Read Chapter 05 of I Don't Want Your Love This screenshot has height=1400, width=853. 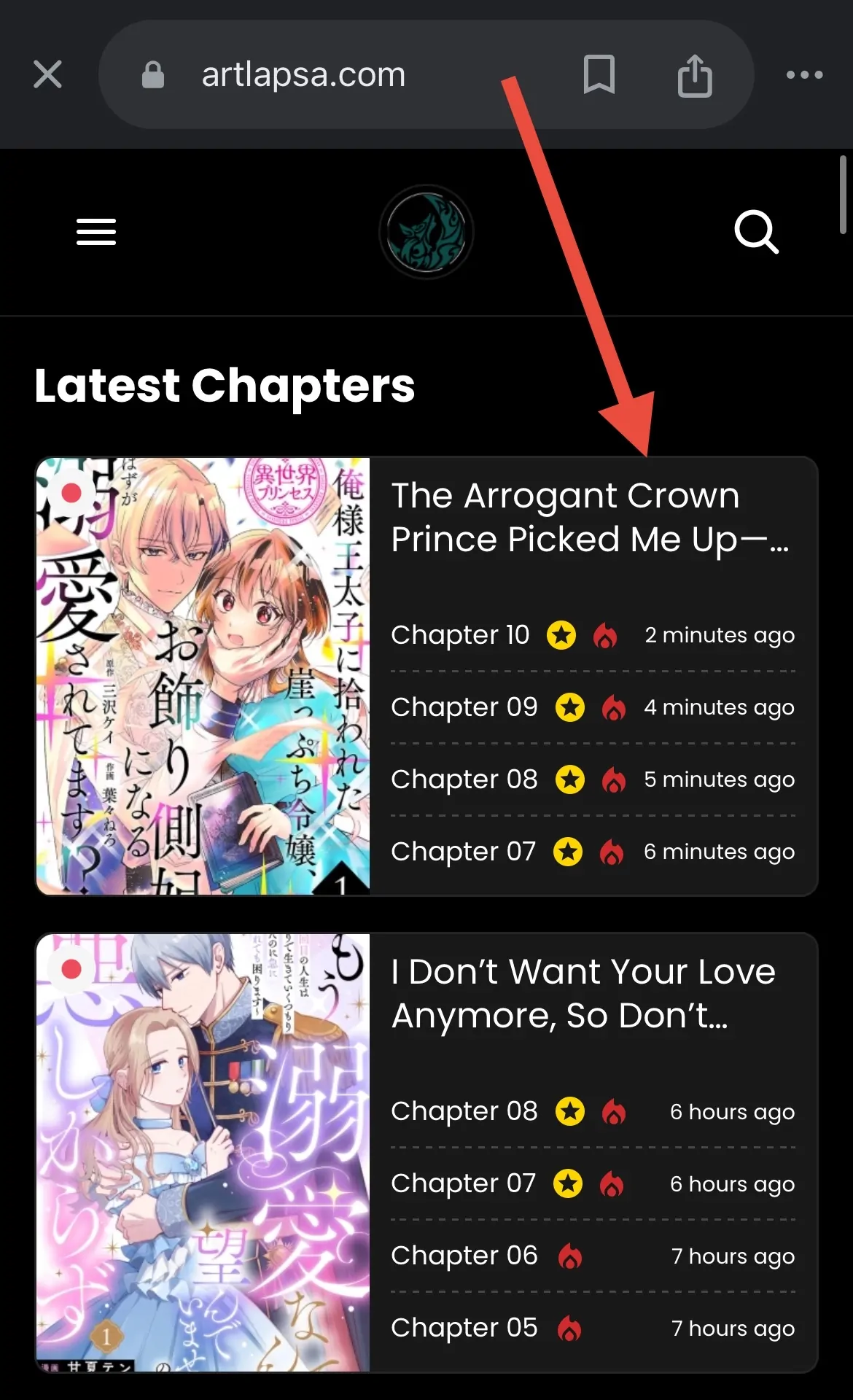click(x=464, y=1328)
